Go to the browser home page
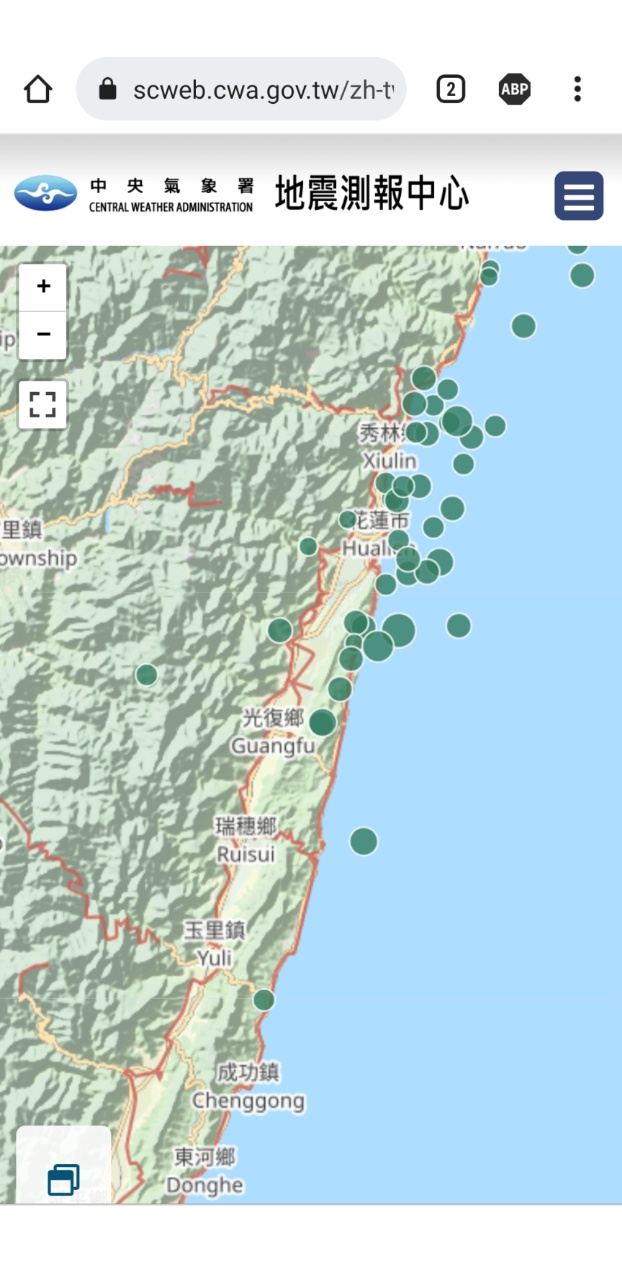 point(38,90)
